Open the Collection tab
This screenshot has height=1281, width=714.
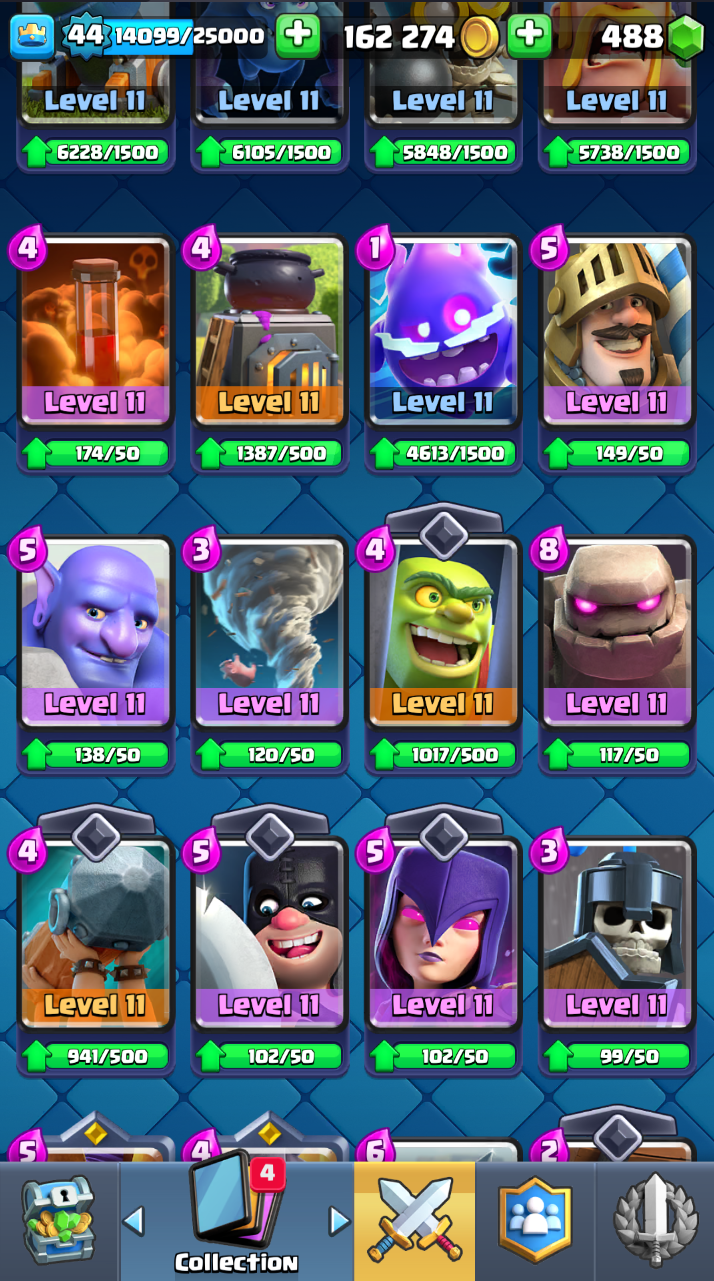(x=237, y=1221)
